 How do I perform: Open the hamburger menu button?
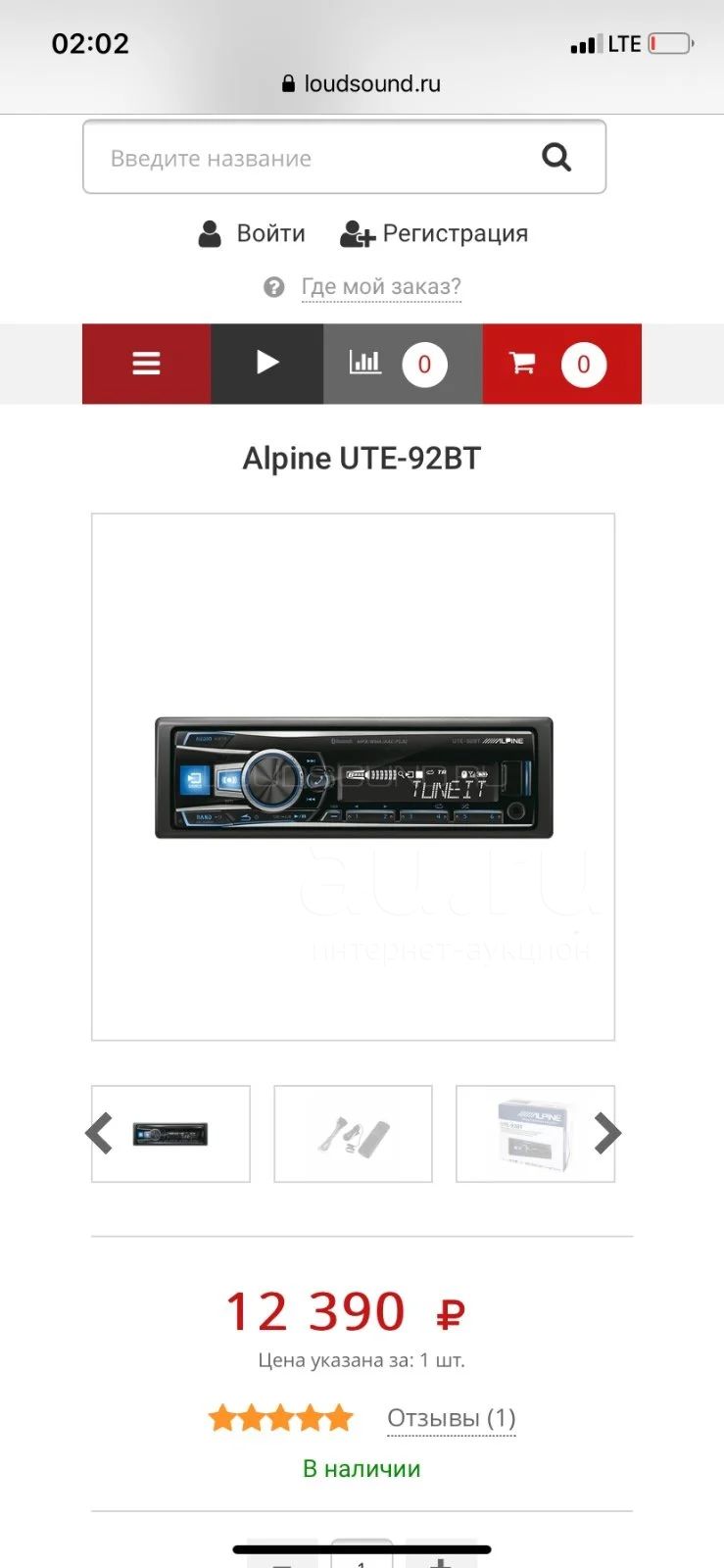[x=146, y=364]
